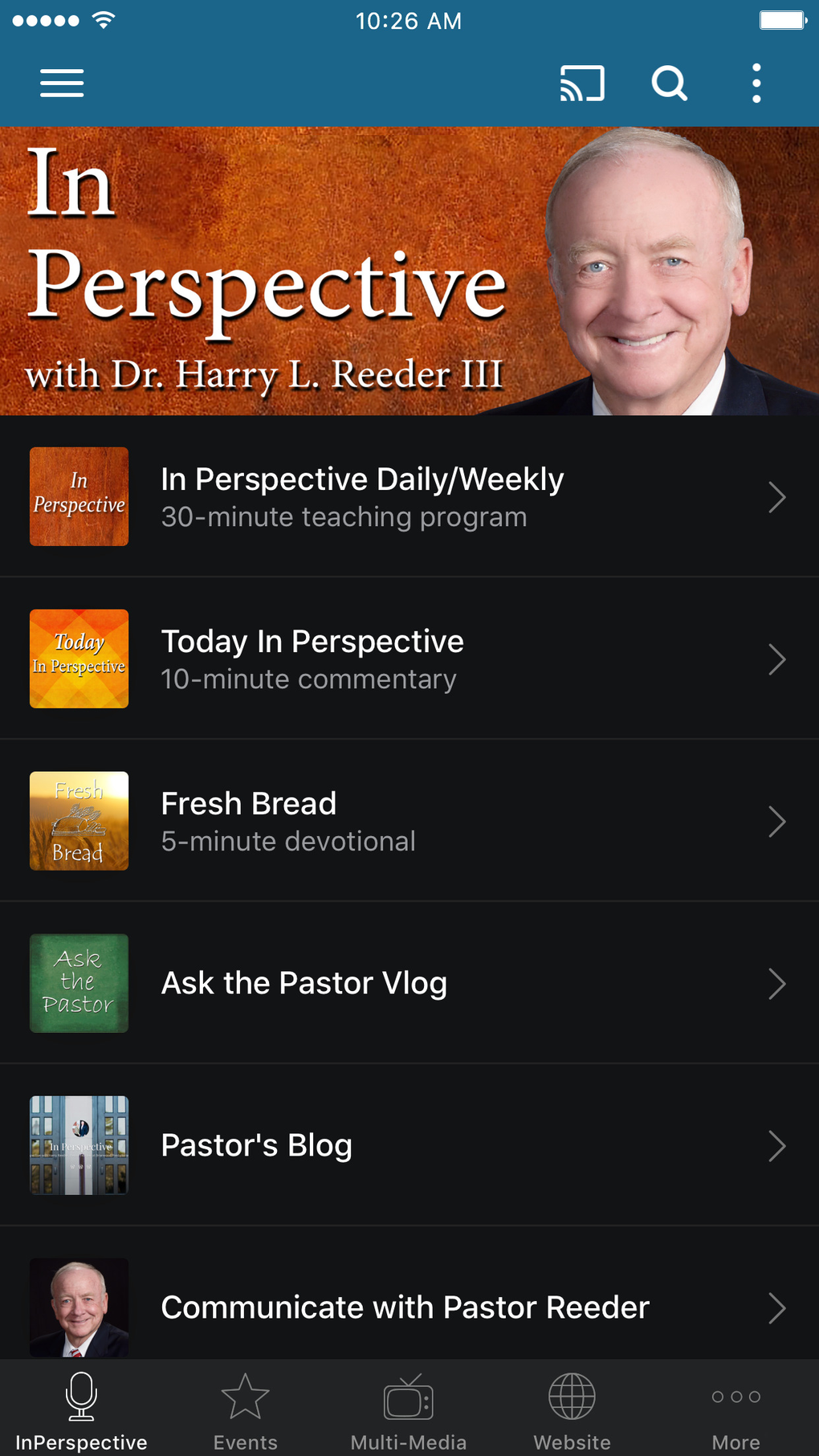
Task: Open Today In Perspective commentary
Action: (409, 659)
